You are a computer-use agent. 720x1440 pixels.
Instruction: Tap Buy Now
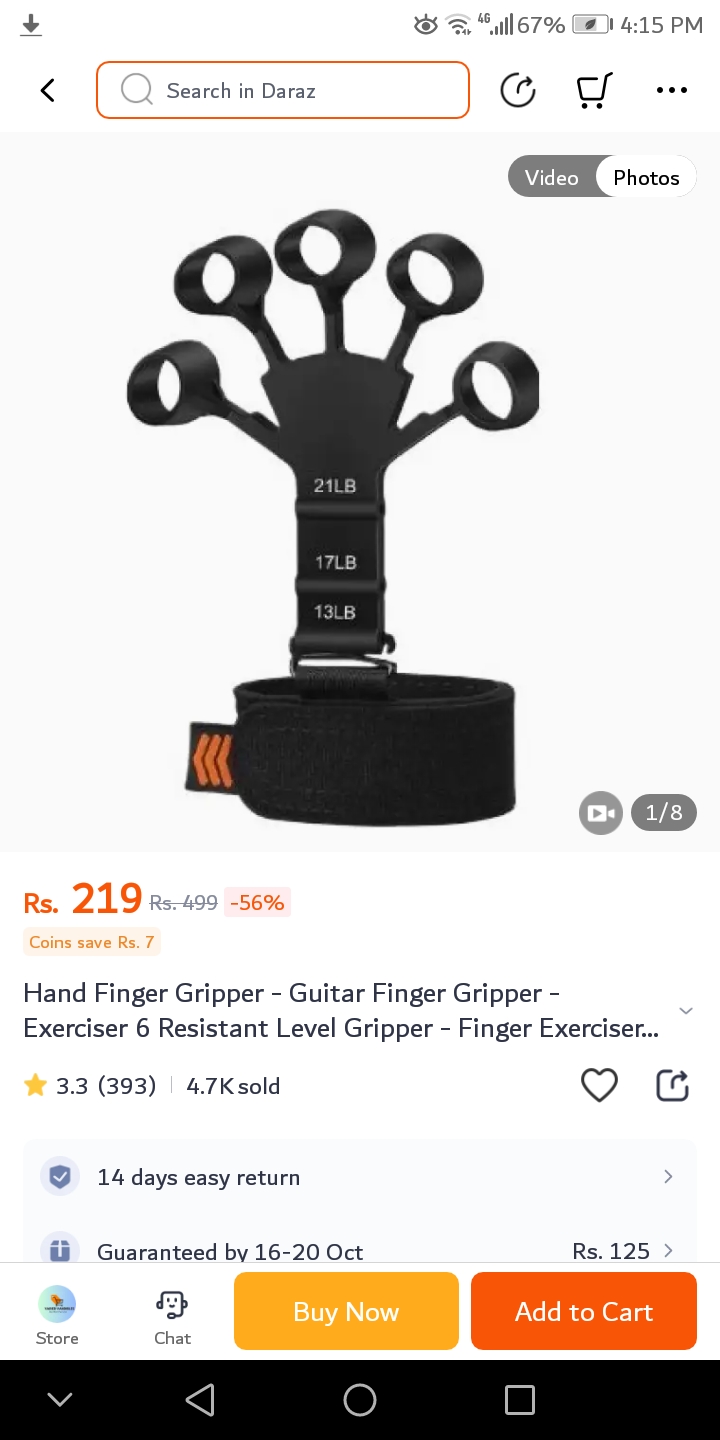[x=346, y=1311]
